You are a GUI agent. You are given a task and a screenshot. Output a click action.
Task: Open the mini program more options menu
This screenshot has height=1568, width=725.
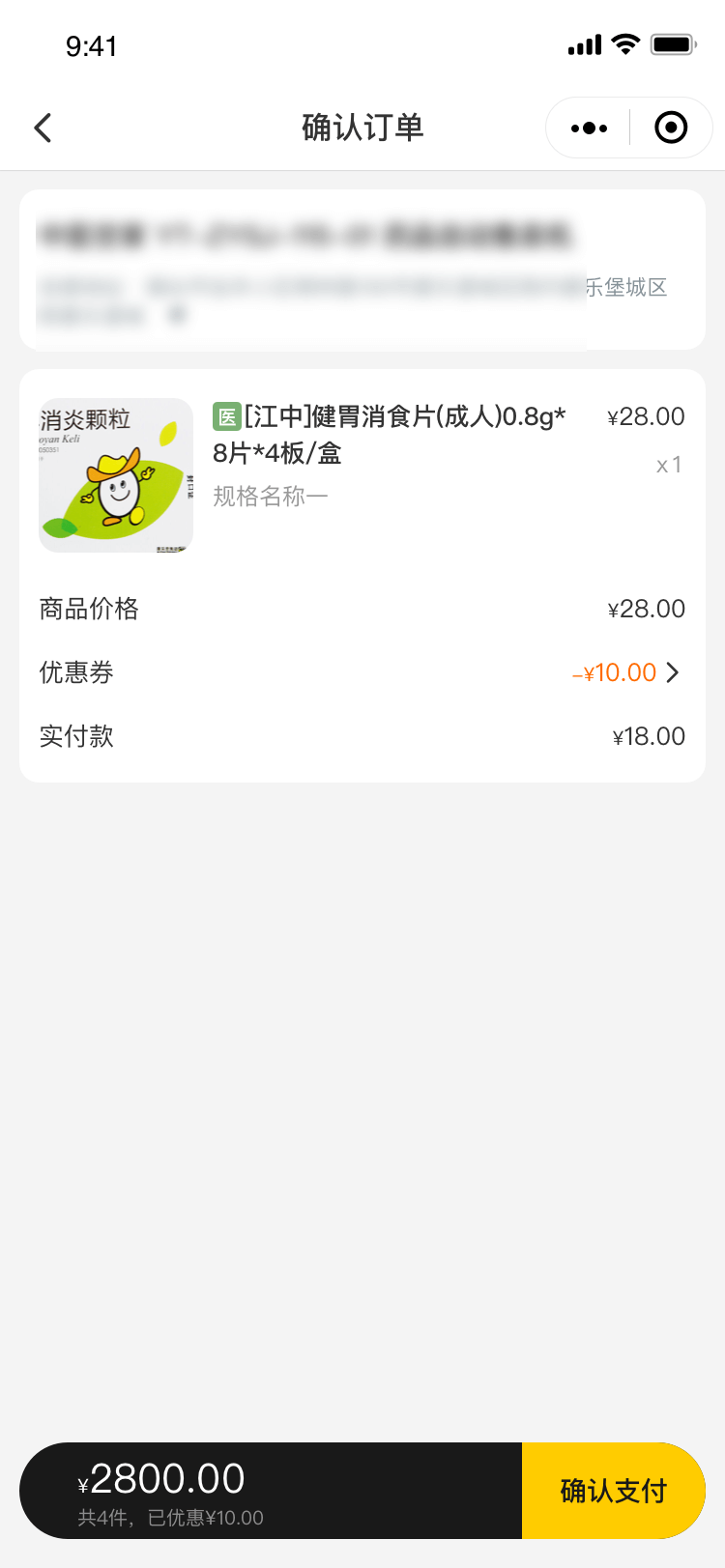[589, 128]
